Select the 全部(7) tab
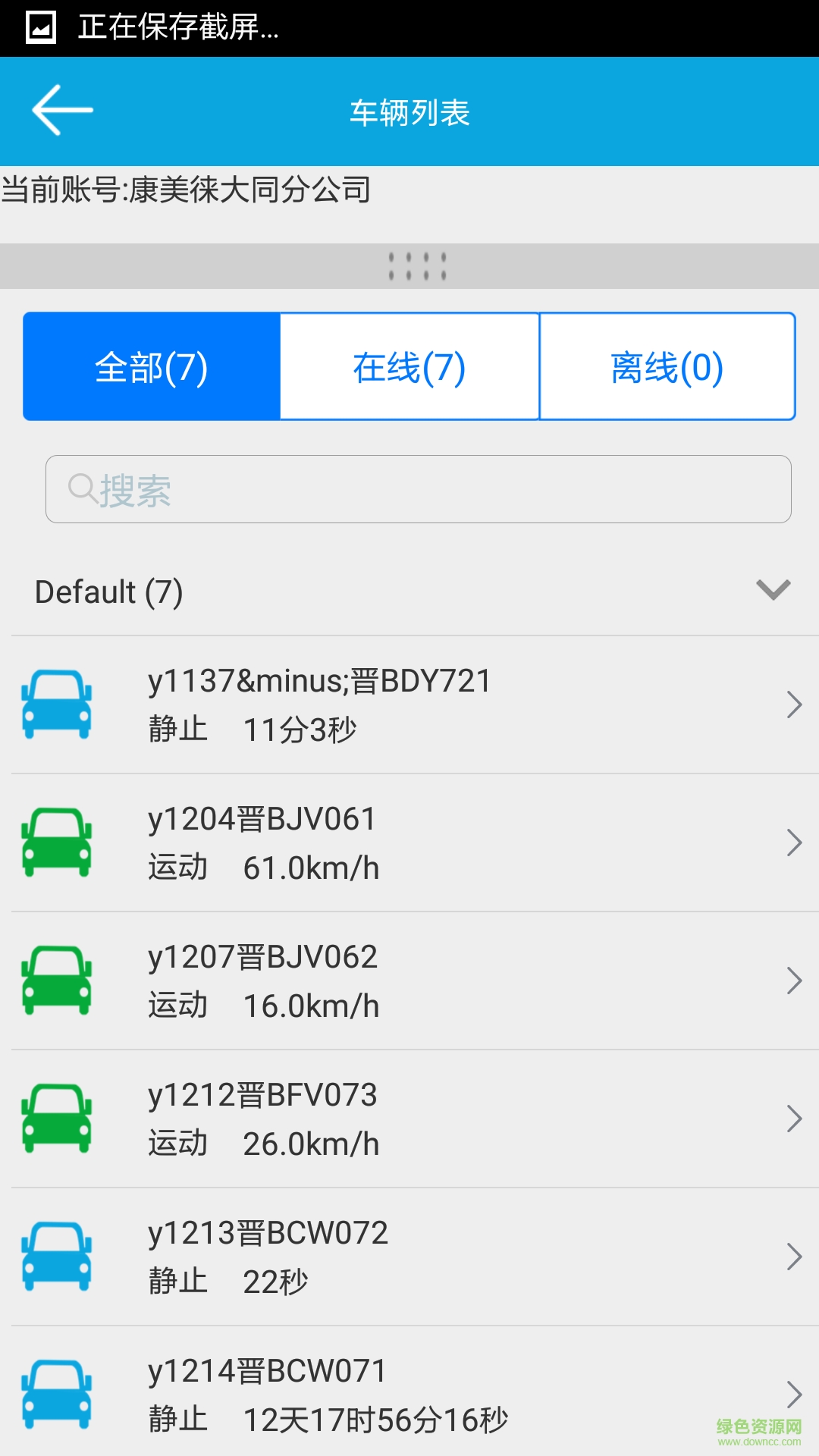 click(150, 366)
